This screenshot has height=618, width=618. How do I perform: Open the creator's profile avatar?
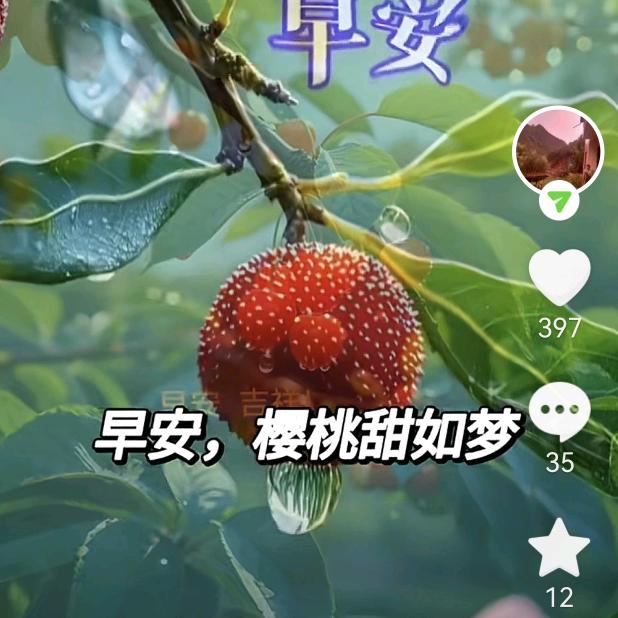pyautogui.click(x=558, y=150)
